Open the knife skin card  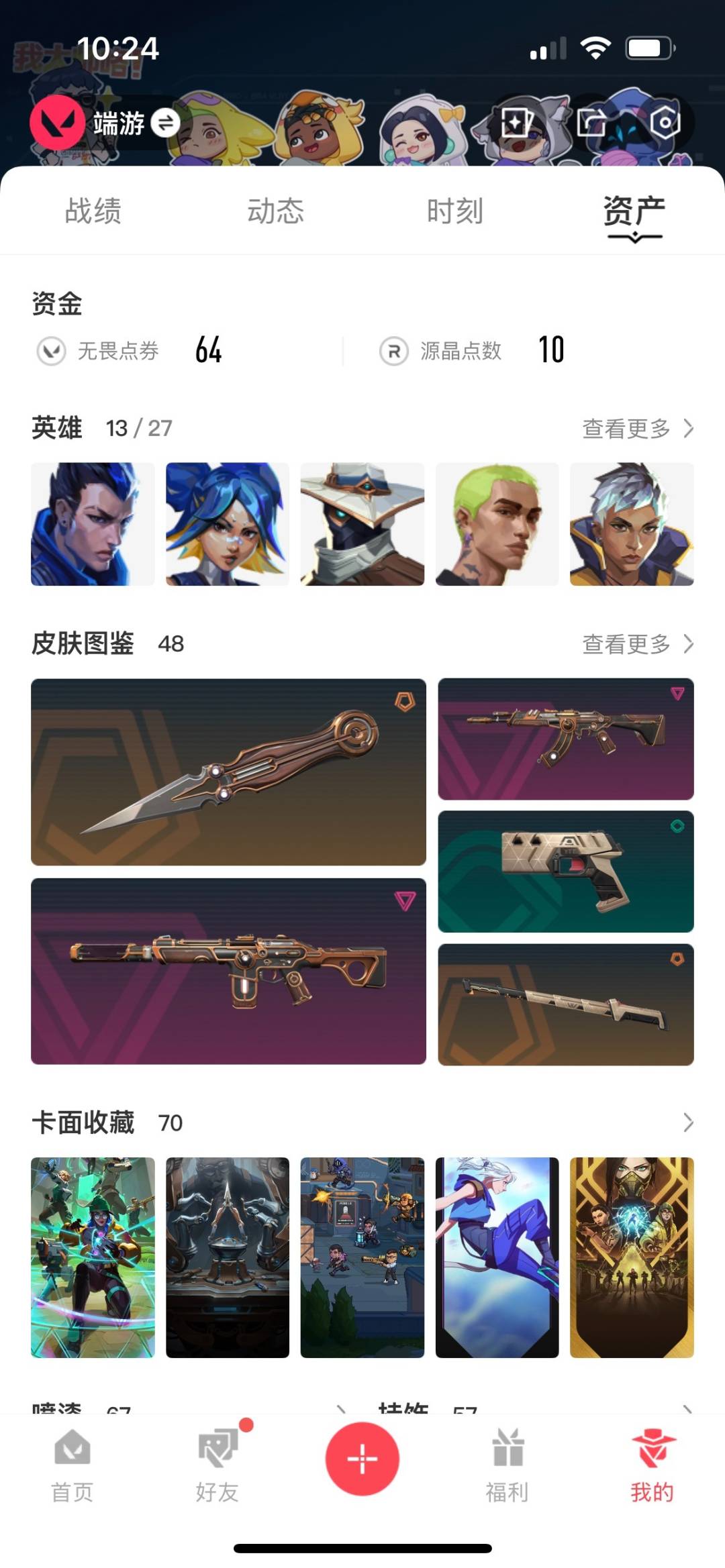coord(228,772)
